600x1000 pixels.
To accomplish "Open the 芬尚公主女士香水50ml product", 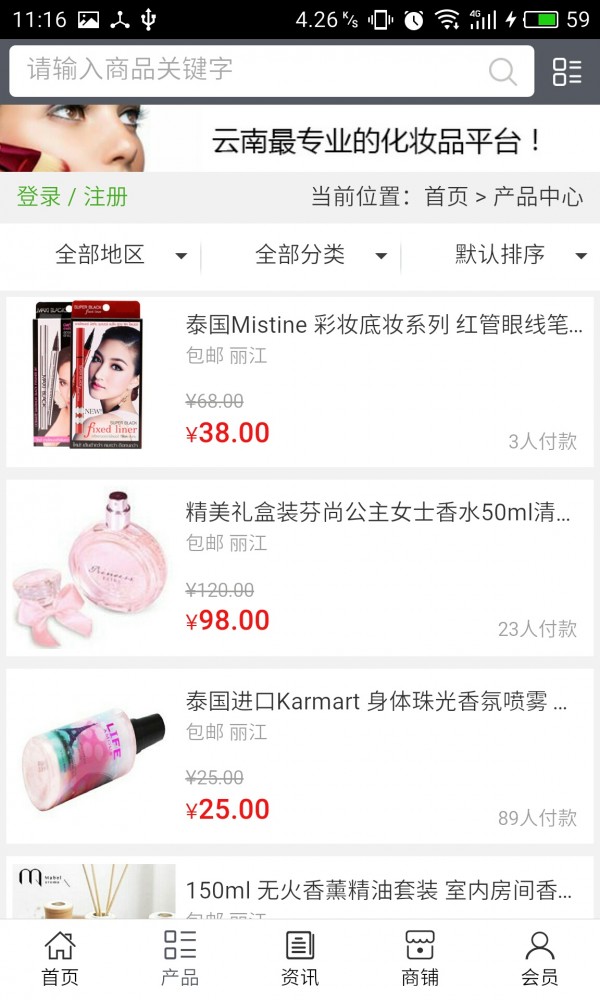I will tap(378, 514).
